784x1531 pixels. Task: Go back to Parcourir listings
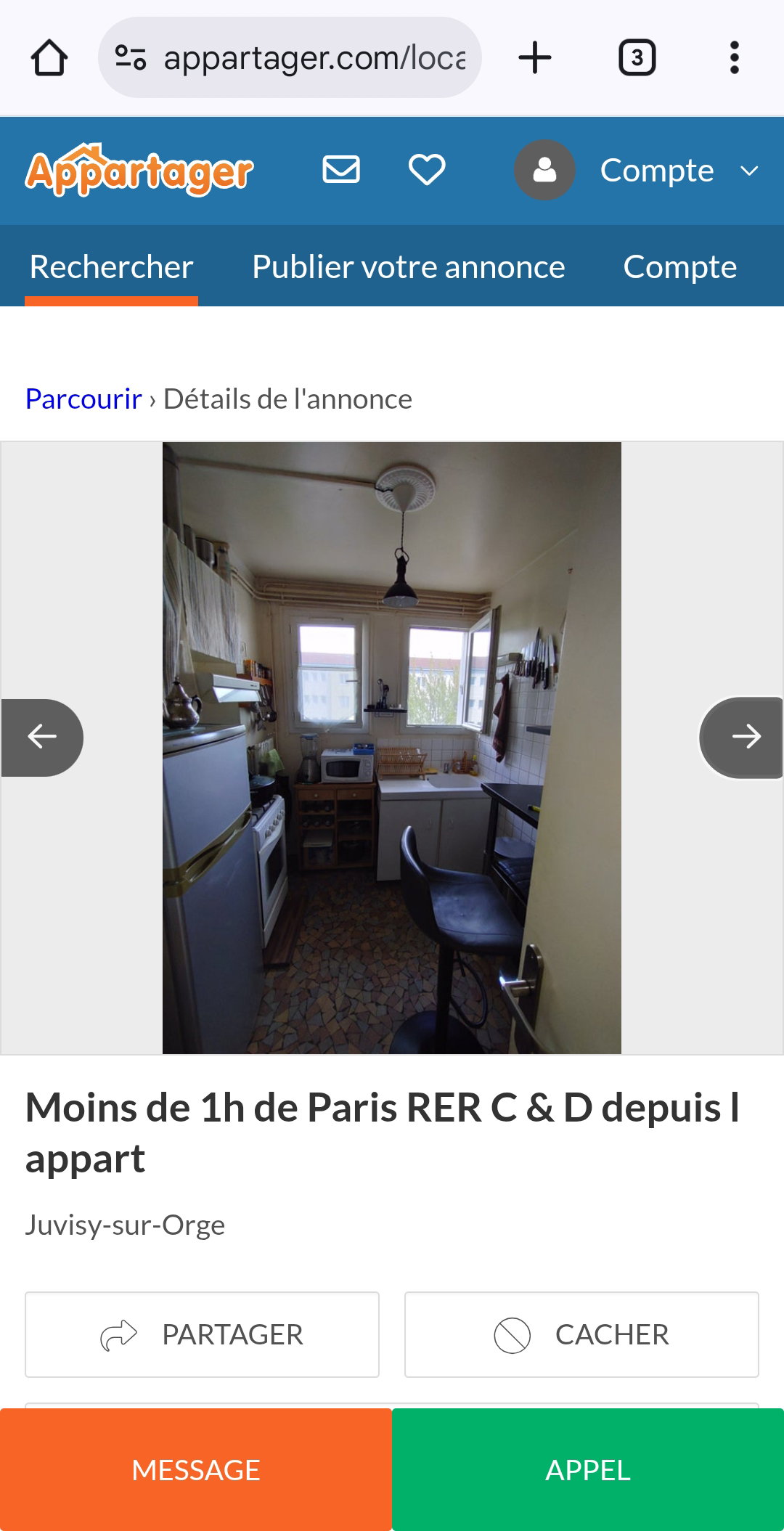(x=83, y=399)
